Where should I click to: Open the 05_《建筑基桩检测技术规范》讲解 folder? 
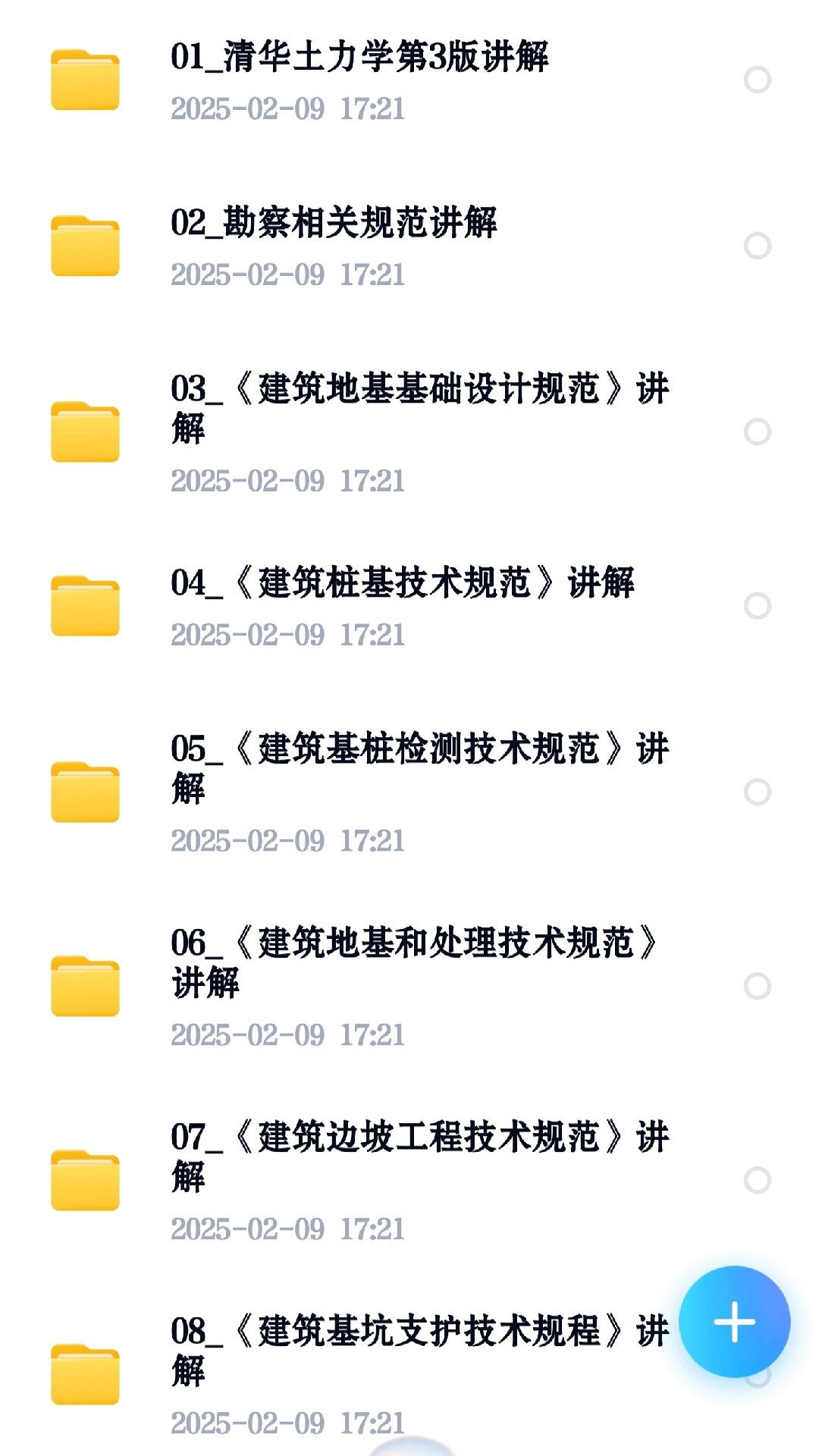[419, 768]
